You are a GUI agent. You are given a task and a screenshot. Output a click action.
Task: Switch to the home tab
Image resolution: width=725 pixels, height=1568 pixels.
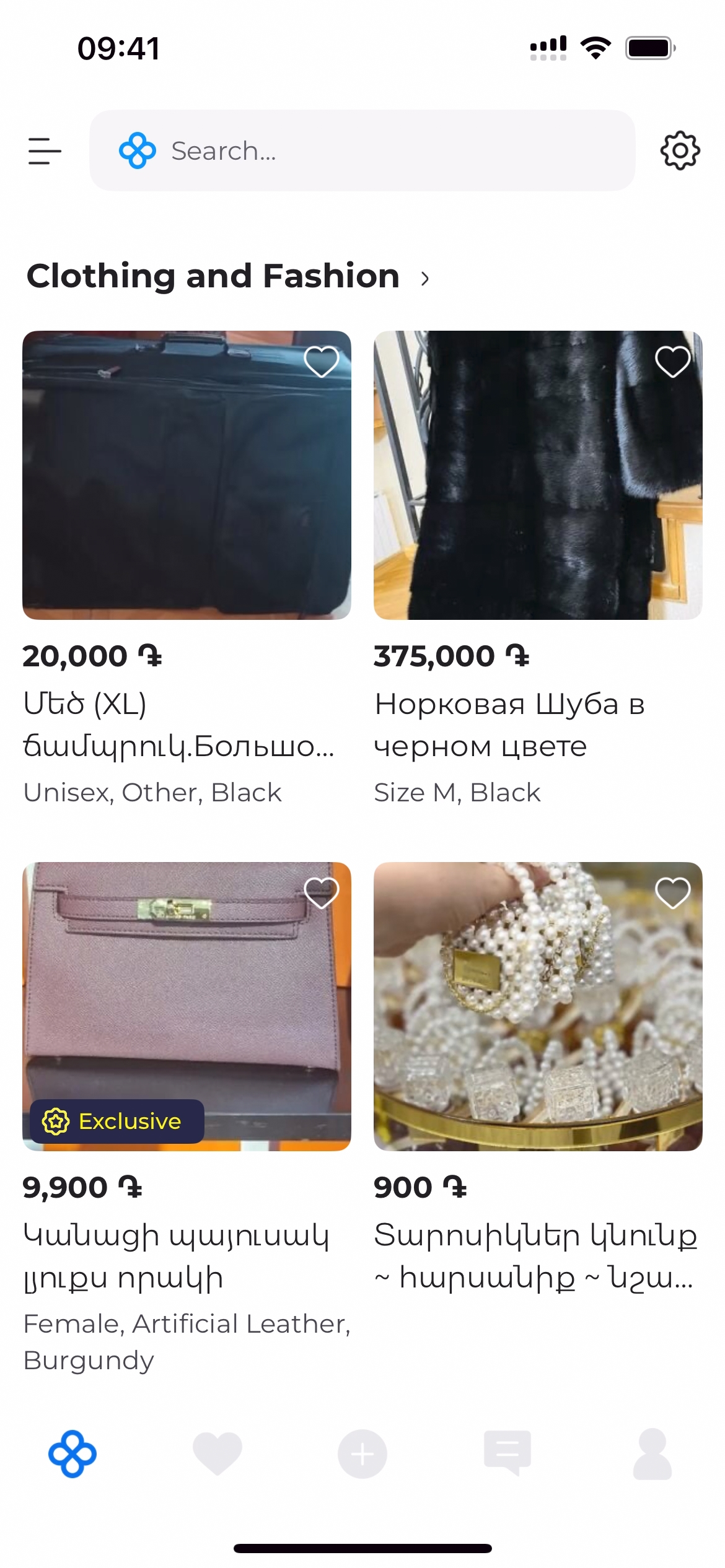[72, 1454]
